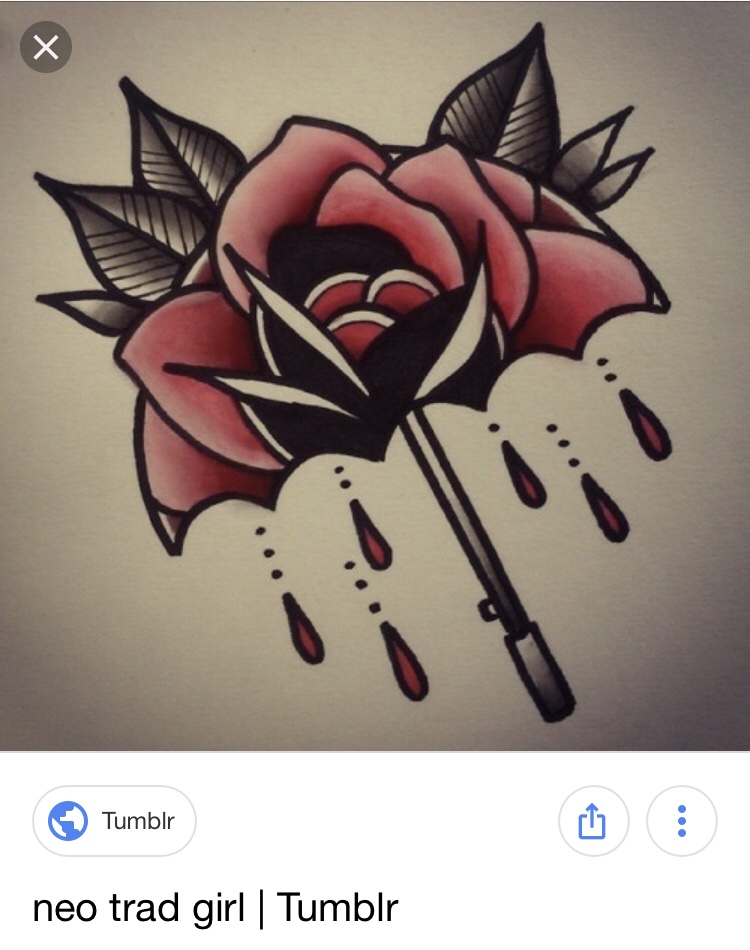Viewport: 750px width, 950px height.
Task: Open the three-dot overflow menu
Action: point(682,821)
